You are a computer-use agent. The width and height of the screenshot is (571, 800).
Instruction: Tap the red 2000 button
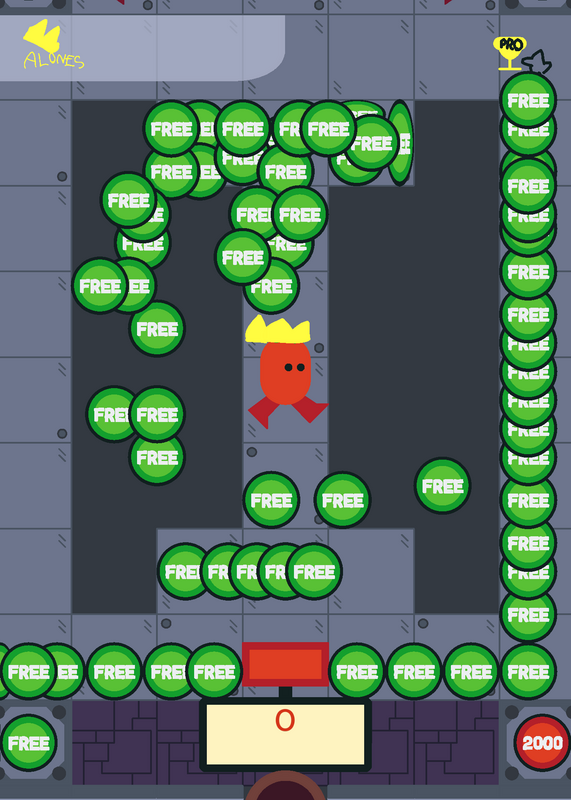point(542,742)
